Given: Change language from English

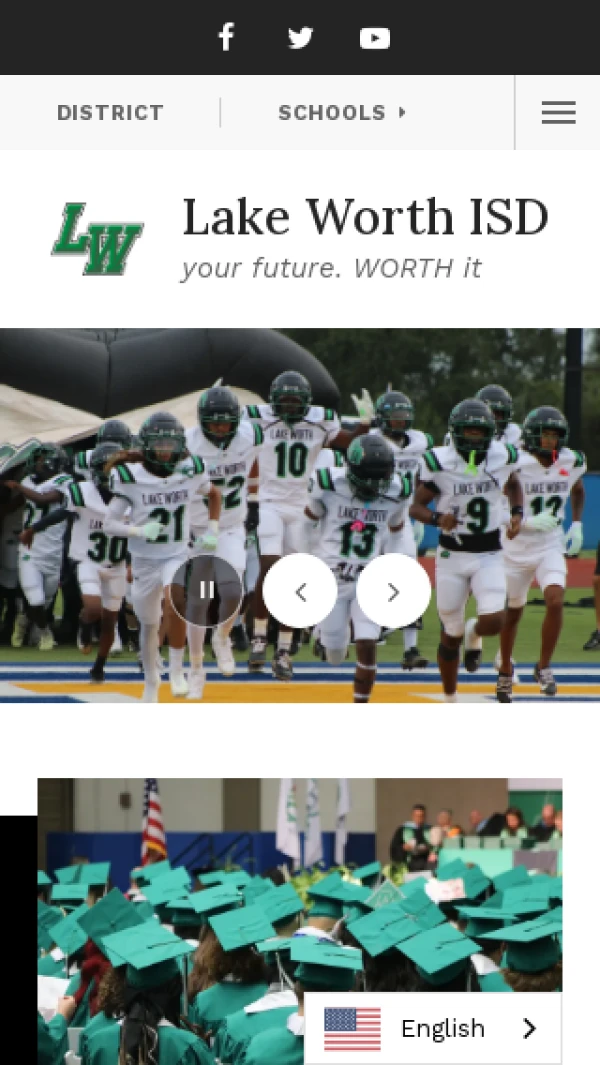Looking at the screenshot, I should click(433, 1028).
